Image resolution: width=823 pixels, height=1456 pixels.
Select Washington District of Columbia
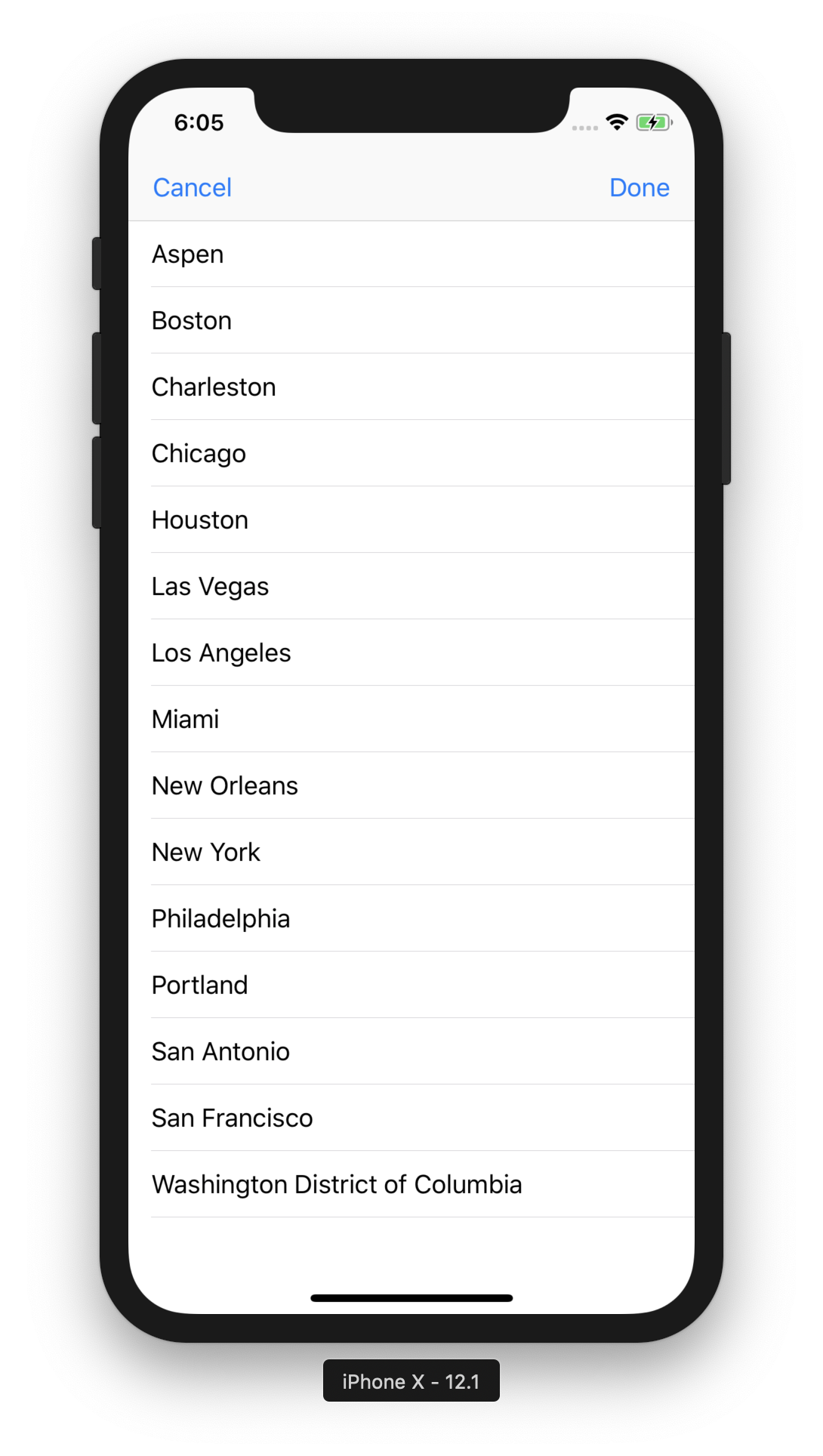click(411, 1184)
